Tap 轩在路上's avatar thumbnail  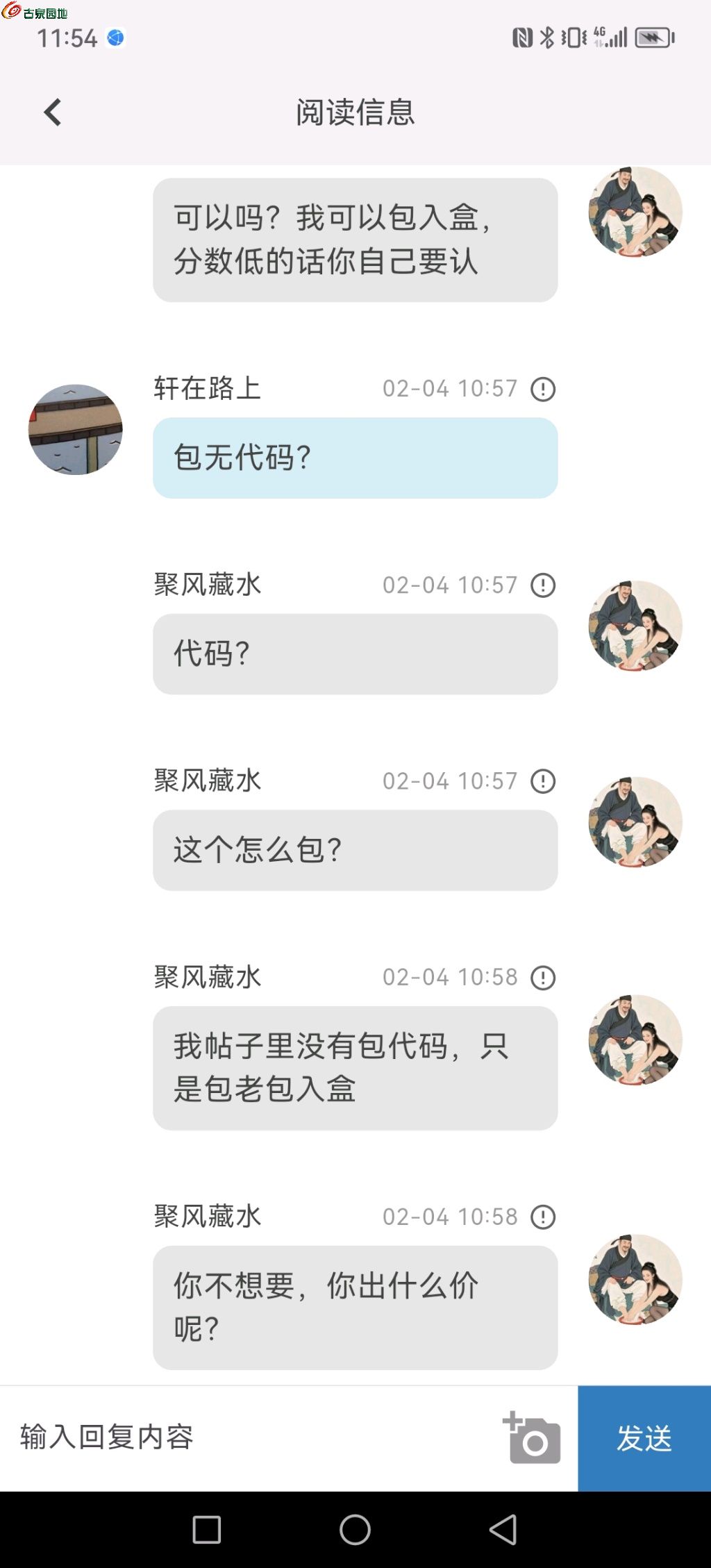point(75,431)
